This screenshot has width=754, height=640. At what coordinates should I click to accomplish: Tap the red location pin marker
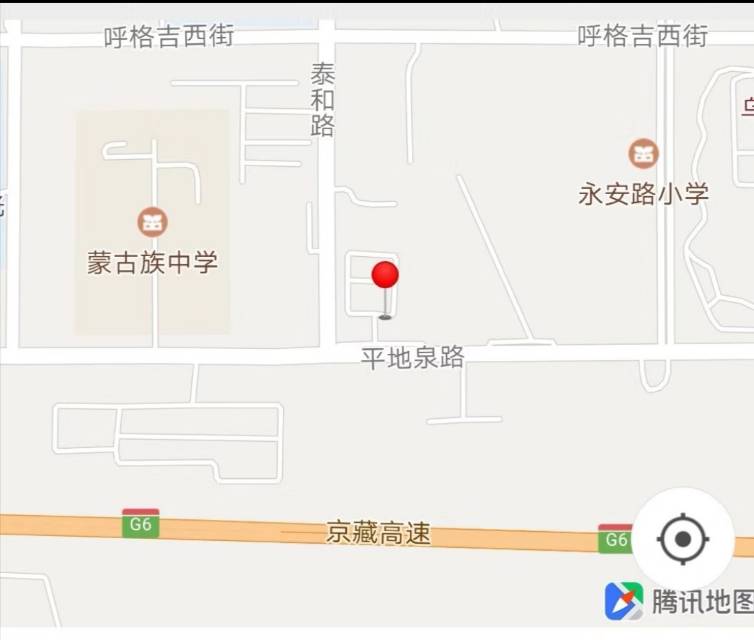pos(385,276)
